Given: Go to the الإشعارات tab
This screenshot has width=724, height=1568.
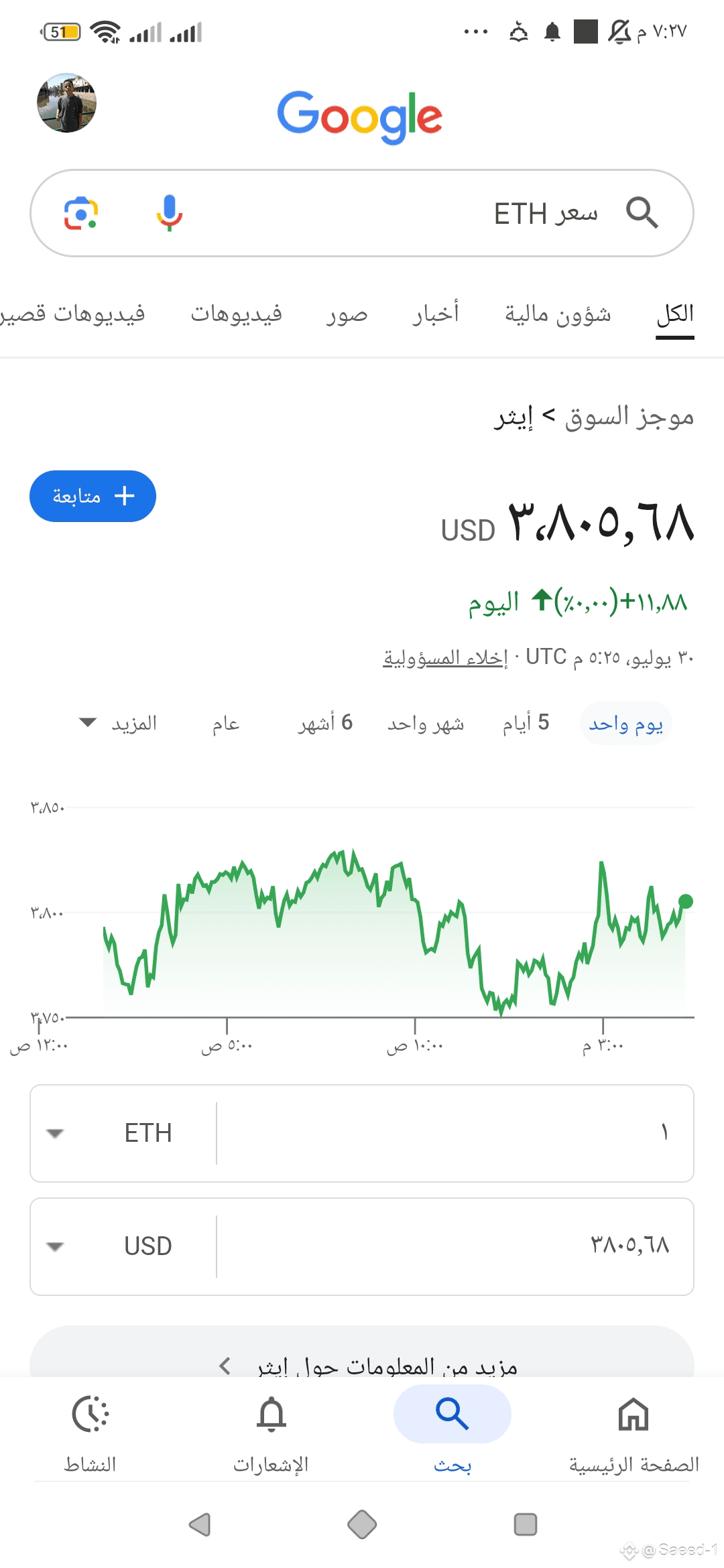Looking at the screenshot, I should 271,1434.
